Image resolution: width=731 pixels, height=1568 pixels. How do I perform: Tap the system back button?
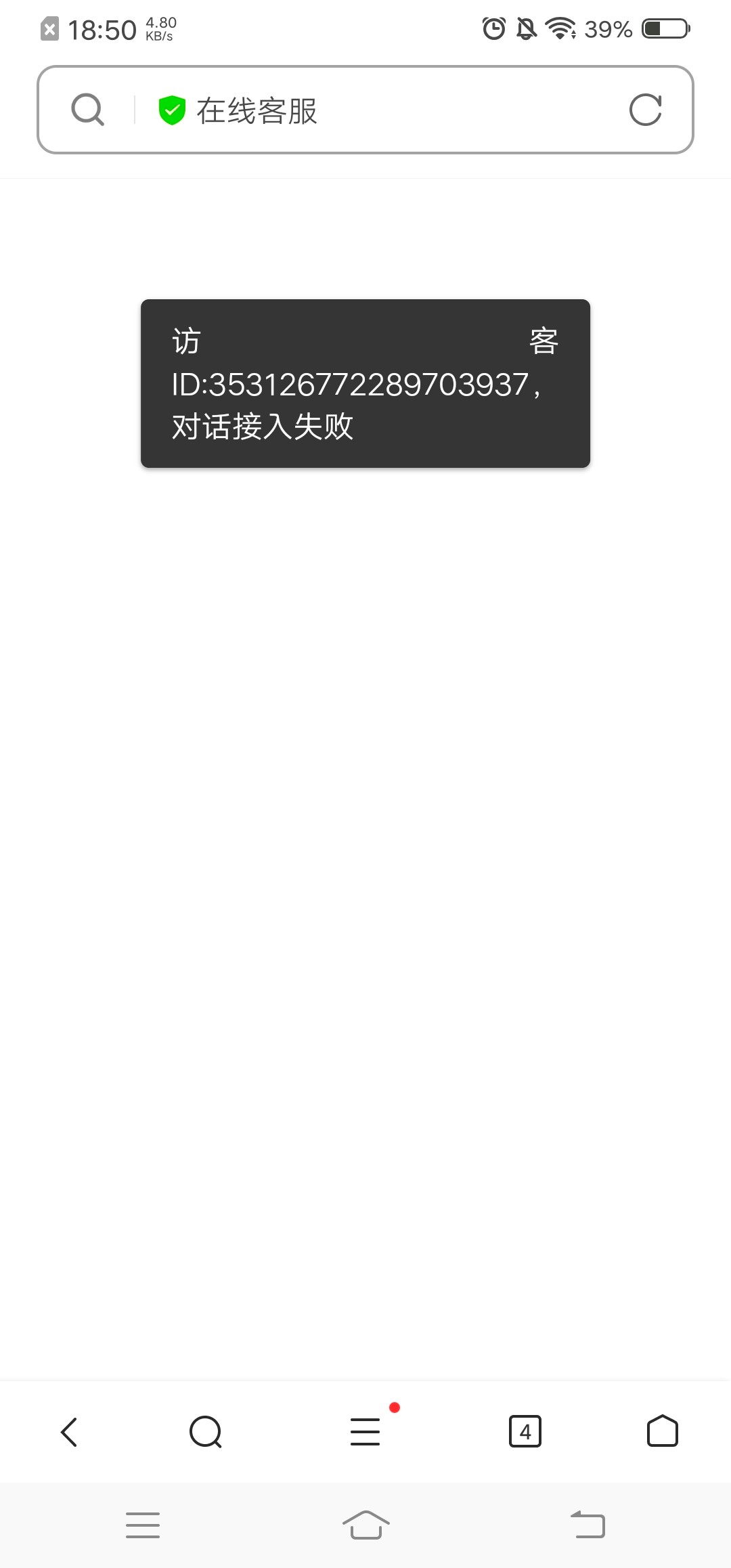pos(588,1525)
